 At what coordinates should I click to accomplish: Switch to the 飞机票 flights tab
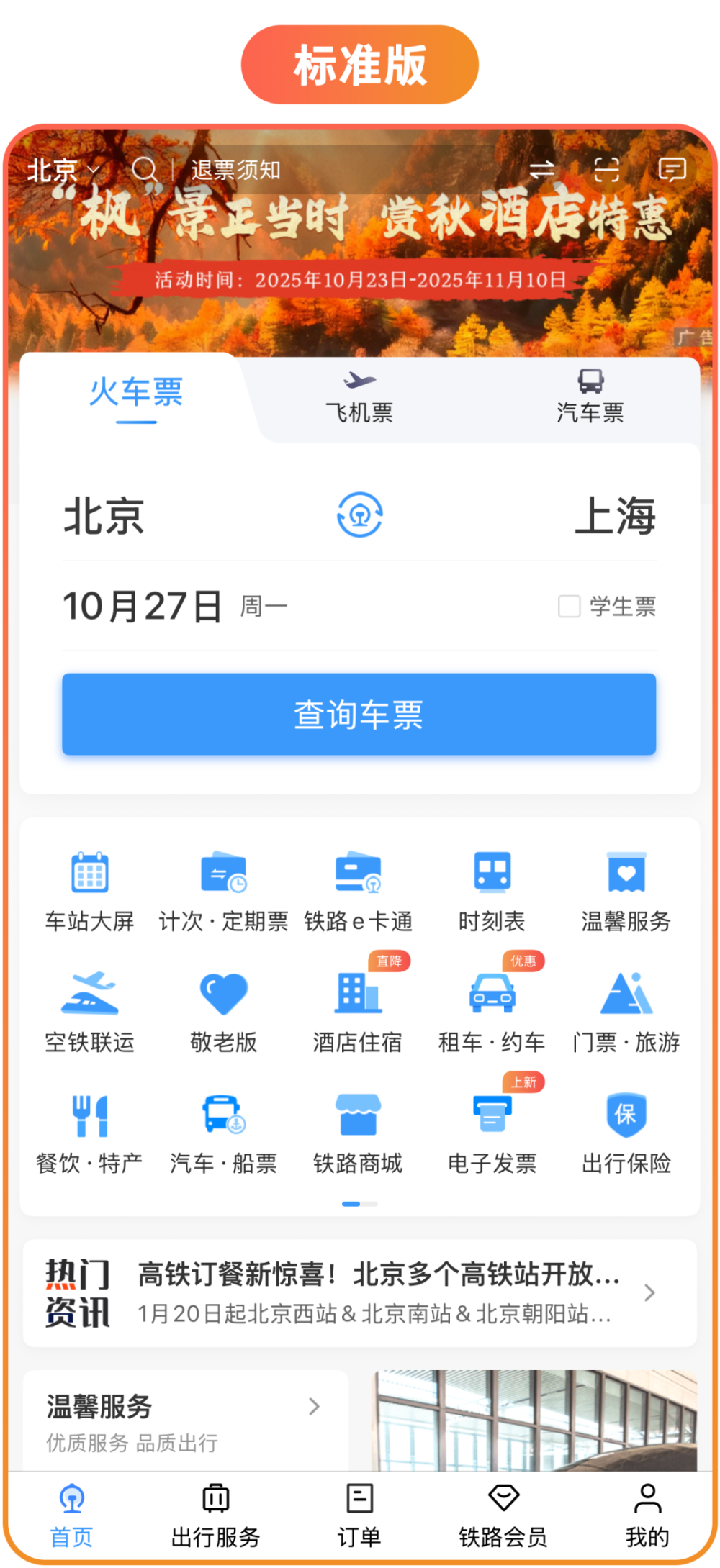360,396
